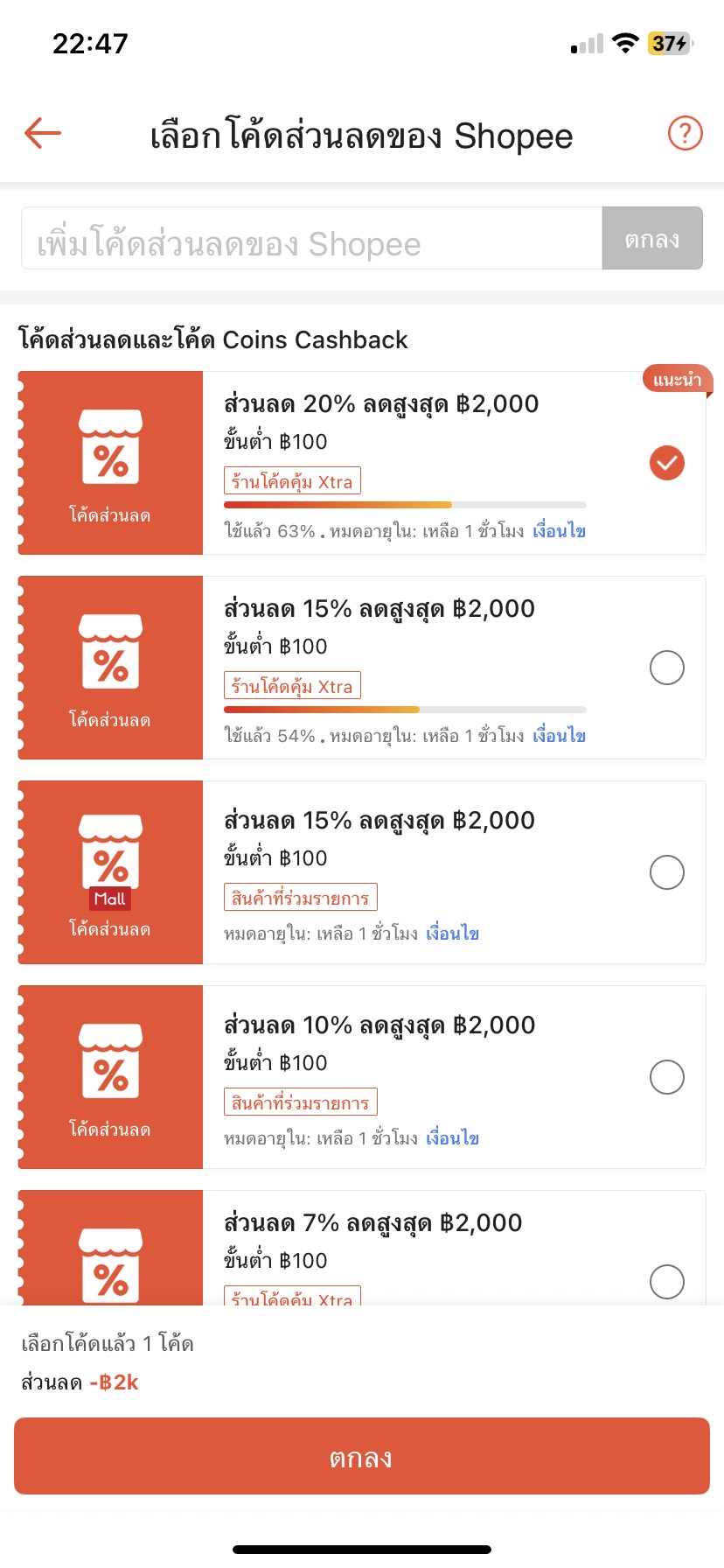Viewport: 724px width, 1568px height.
Task: Go back using the arrow icon
Action: (43, 133)
